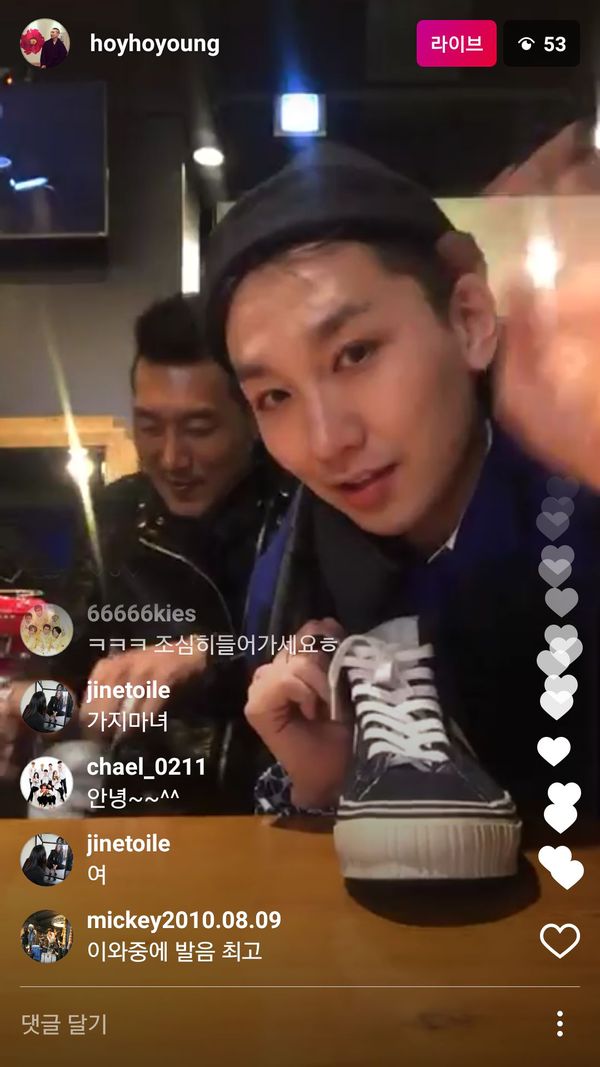600x1067 pixels.
Task: Open the three-dot options menu
Action: [559, 1023]
